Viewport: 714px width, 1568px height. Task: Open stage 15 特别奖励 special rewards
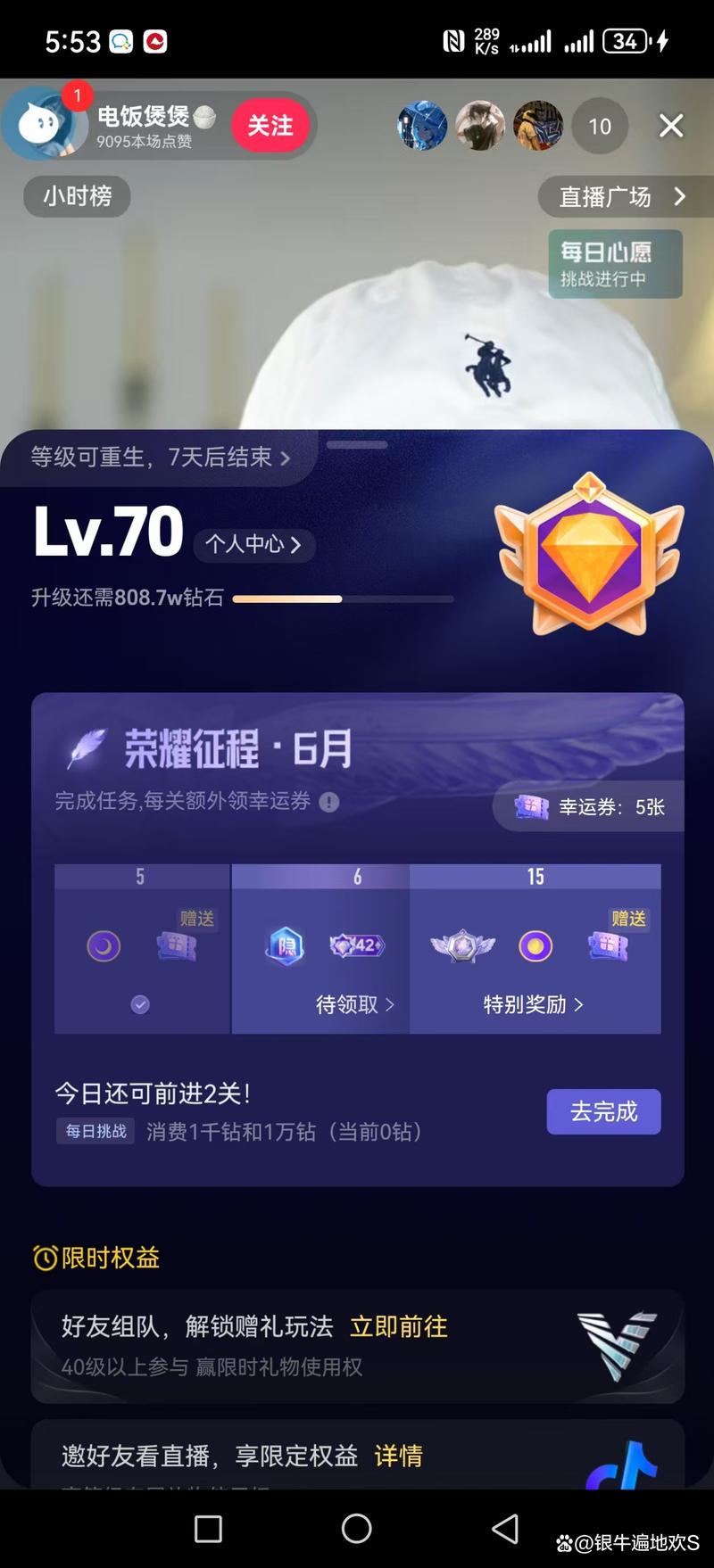534,1004
